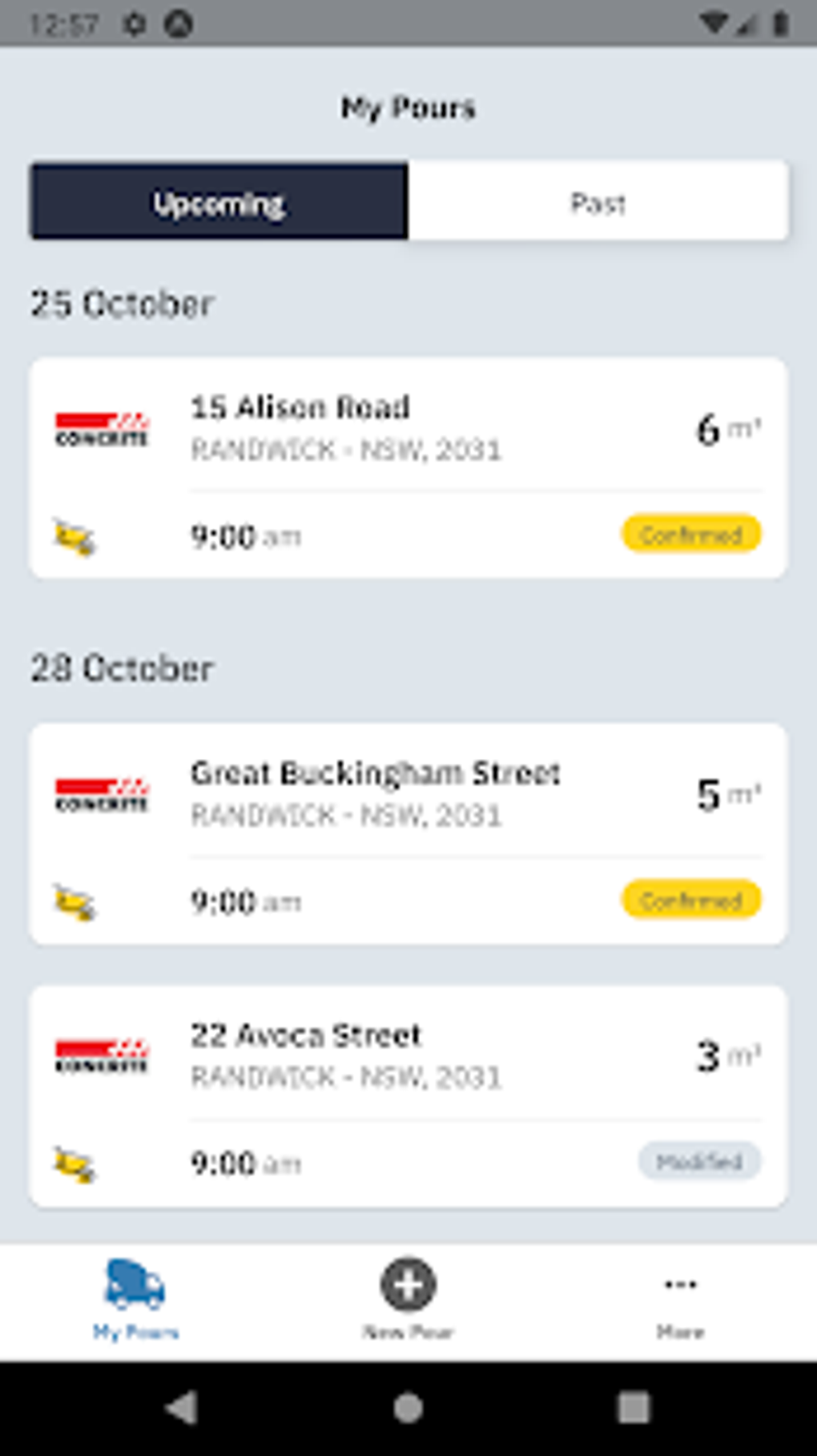Image resolution: width=817 pixels, height=1456 pixels.
Task: Go to the home screen
Action: pos(408,1408)
